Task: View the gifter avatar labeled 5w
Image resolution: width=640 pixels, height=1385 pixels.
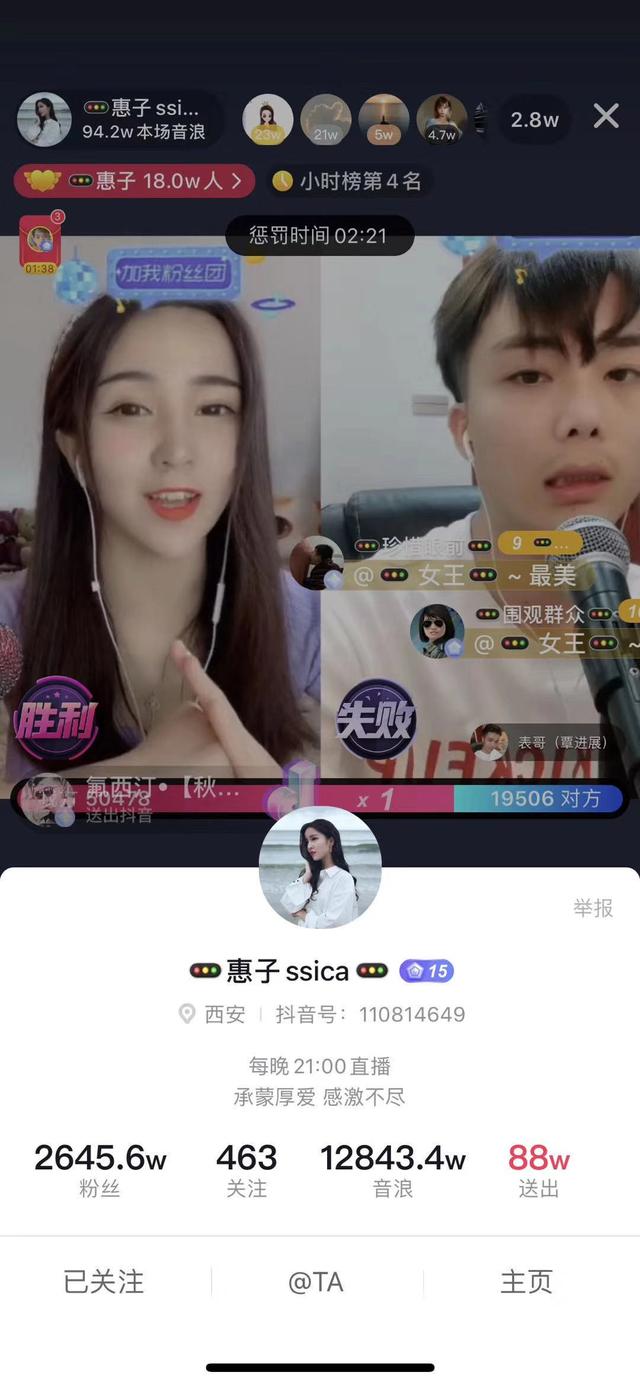Action: pos(384,120)
